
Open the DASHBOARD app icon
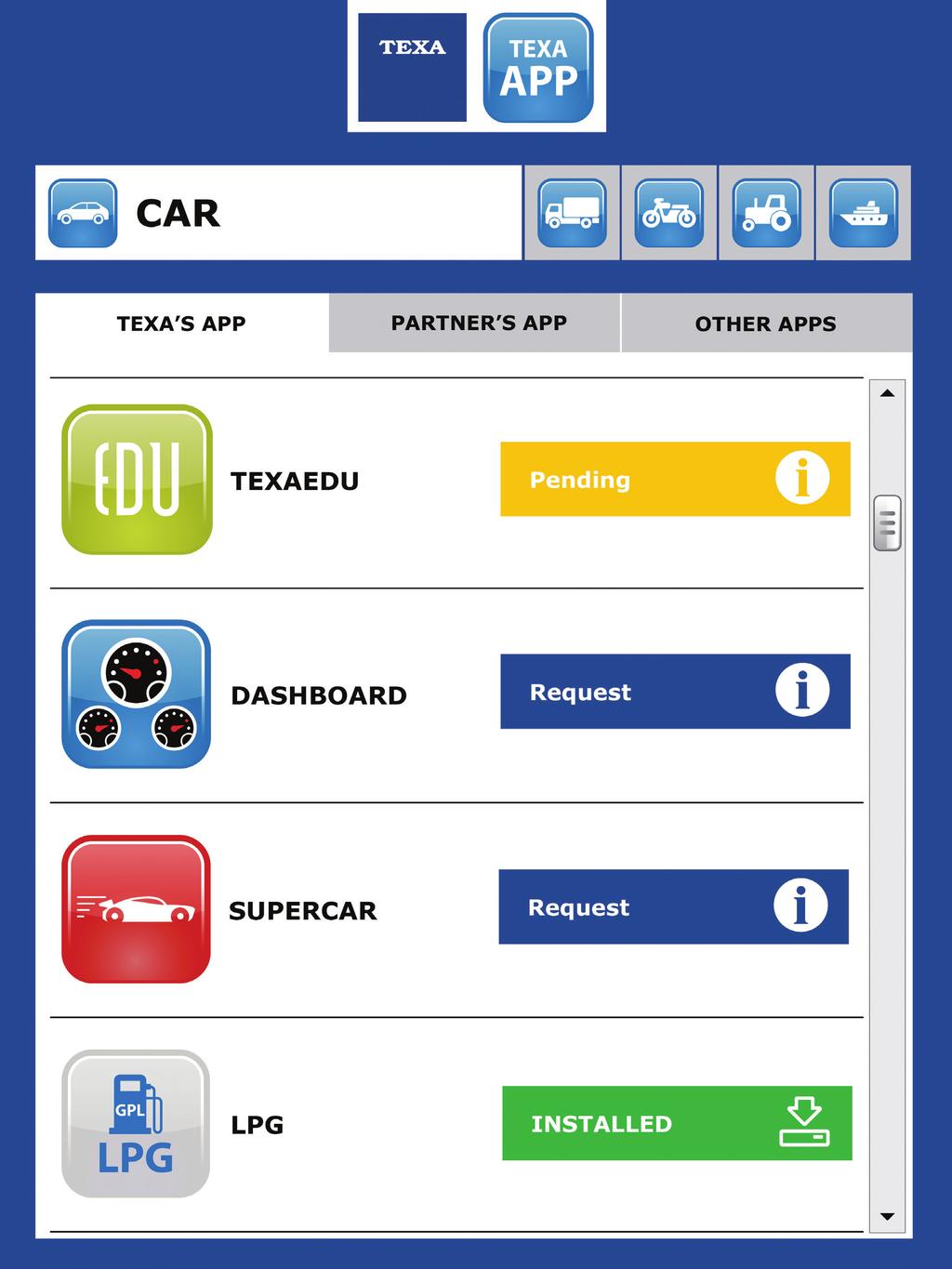tap(137, 694)
